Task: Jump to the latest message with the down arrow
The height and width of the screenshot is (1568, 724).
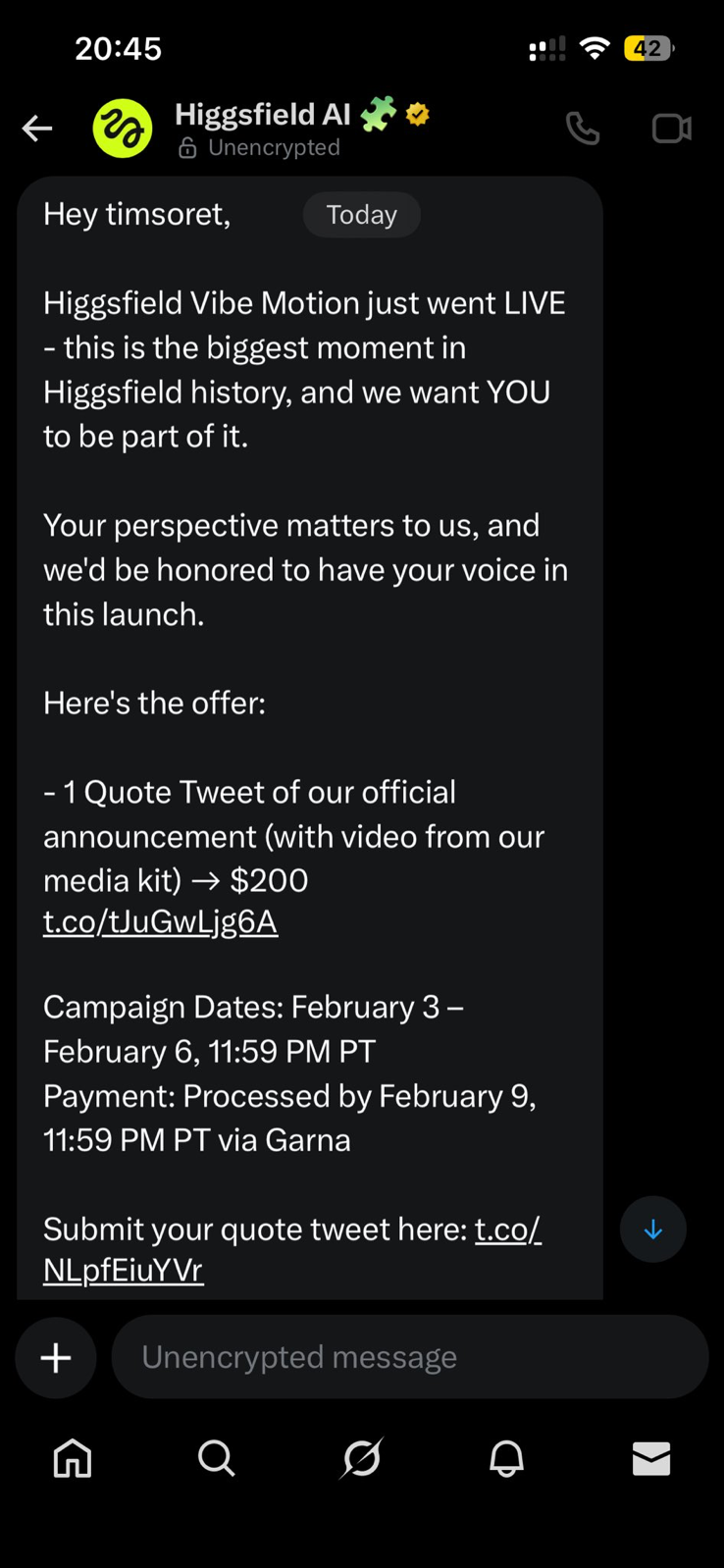Action: click(x=653, y=1229)
